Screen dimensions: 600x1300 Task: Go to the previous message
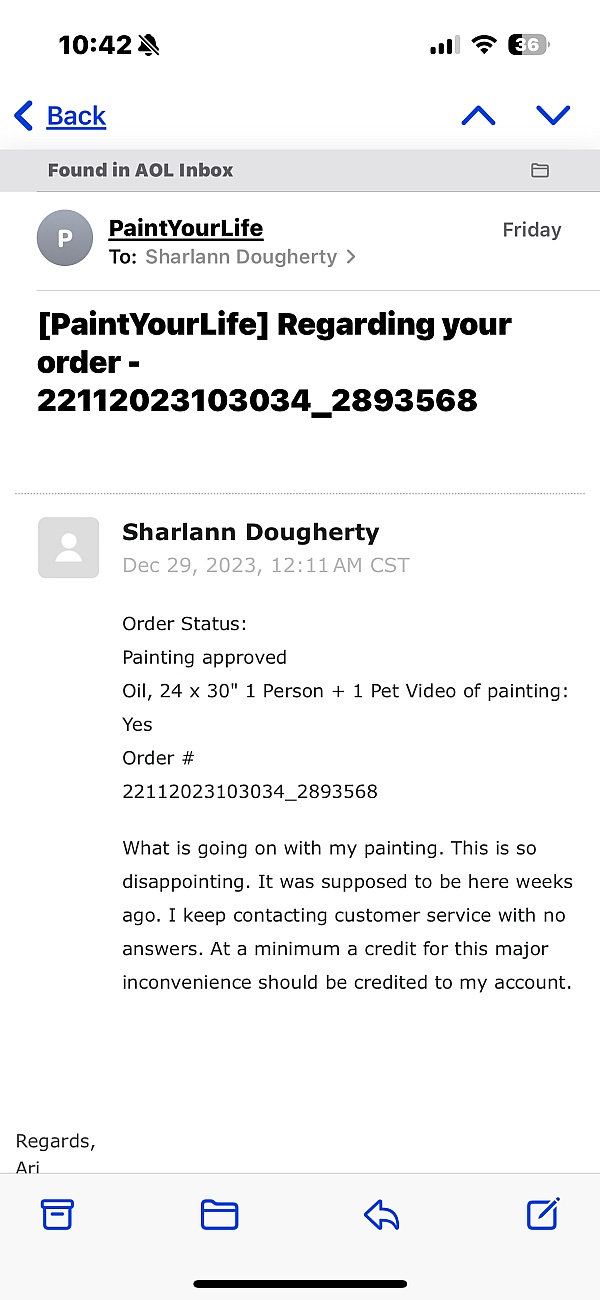478,116
